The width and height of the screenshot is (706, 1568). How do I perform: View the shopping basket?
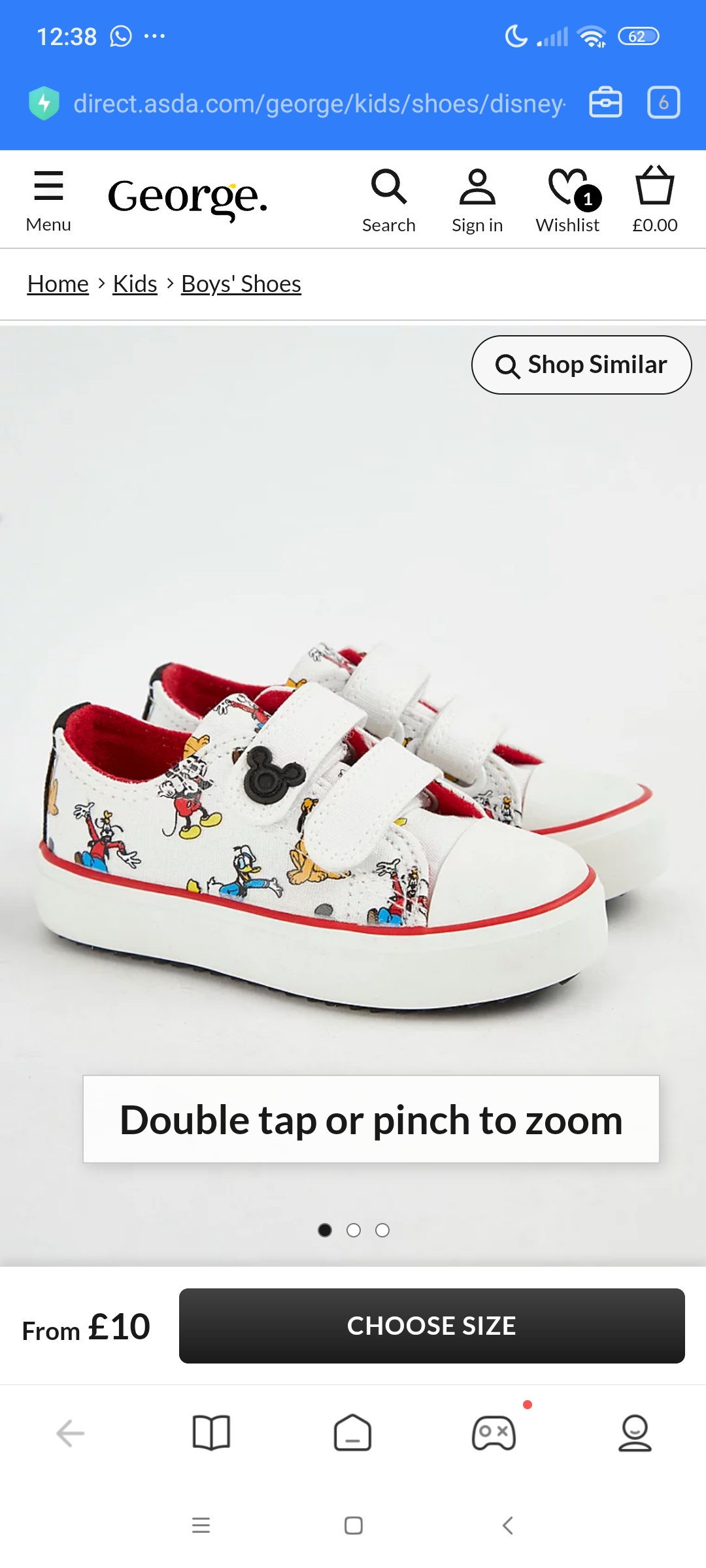[654, 201]
